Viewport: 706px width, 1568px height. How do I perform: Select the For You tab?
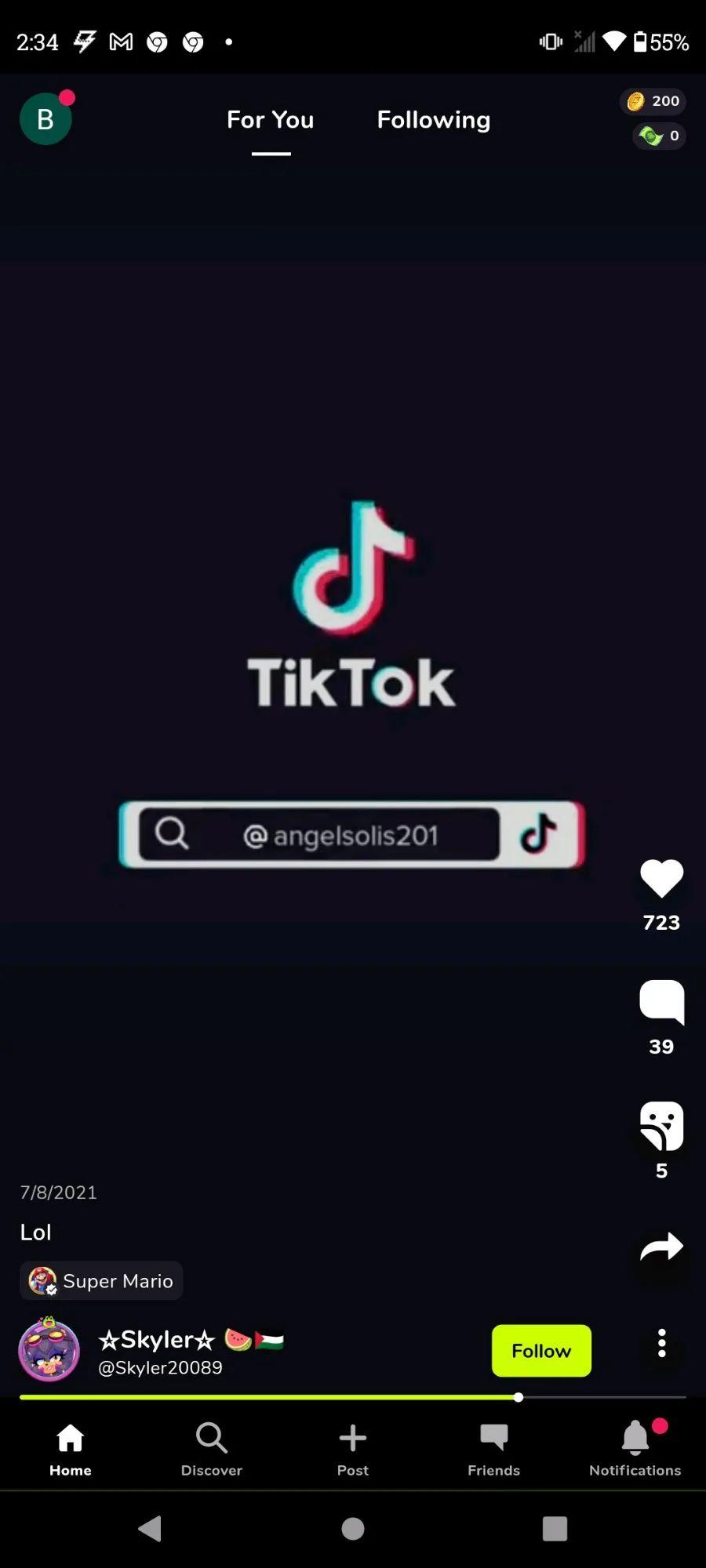pyautogui.click(x=271, y=120)
